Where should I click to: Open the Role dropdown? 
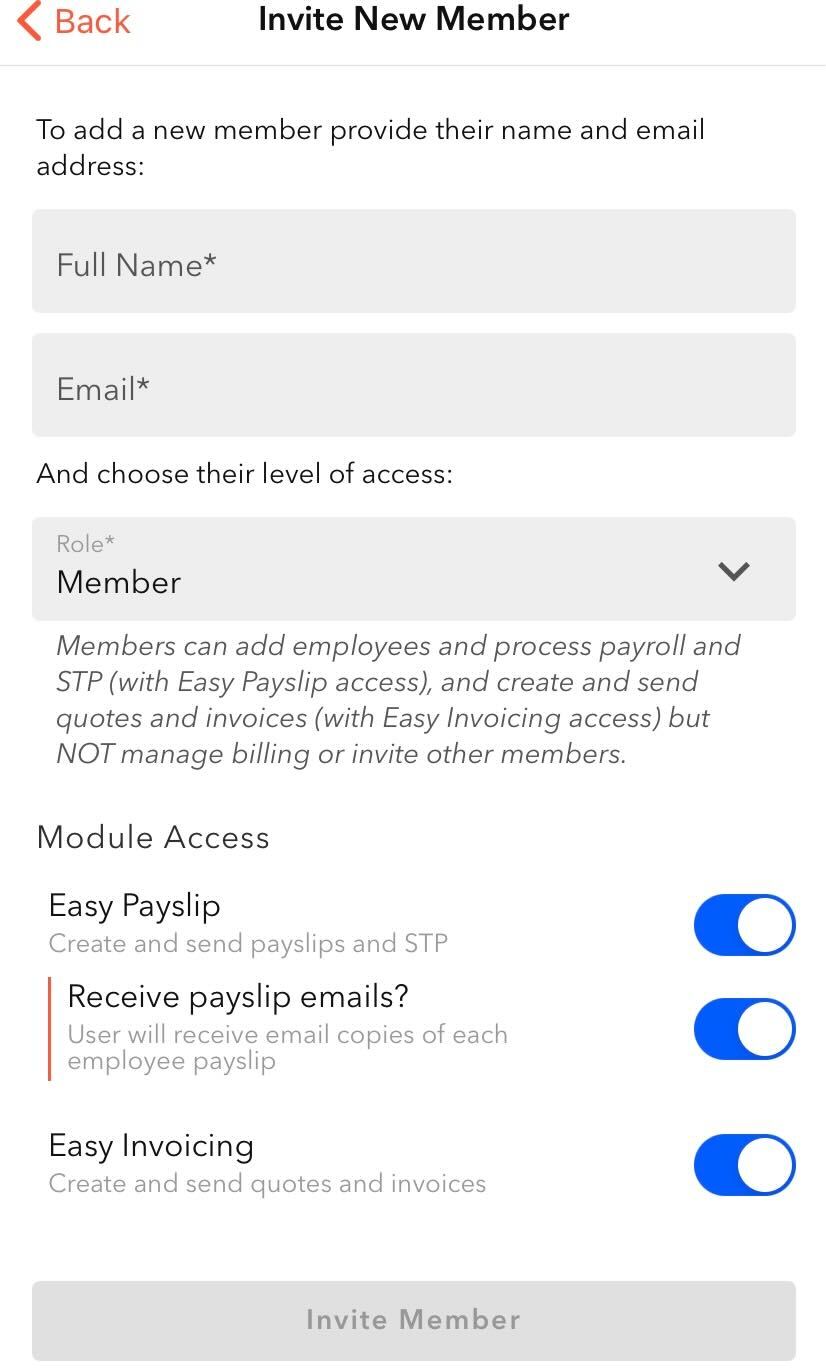click(413, 569)
